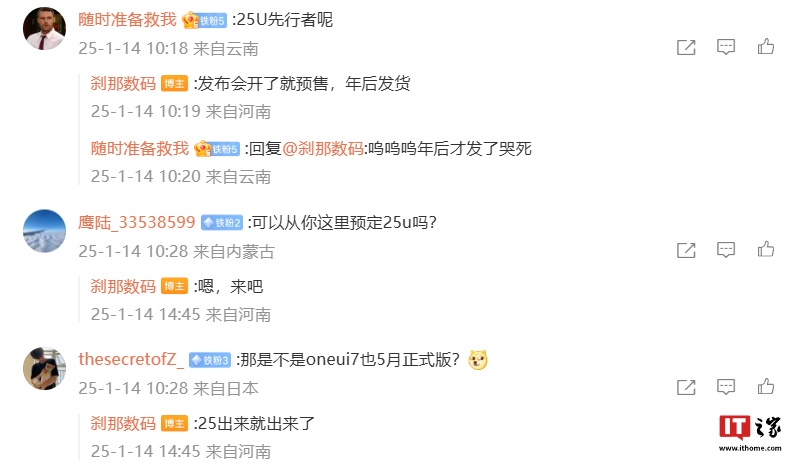
Task: Open the profile of 随时准备救我 via avatar
Action: point(44,31)
